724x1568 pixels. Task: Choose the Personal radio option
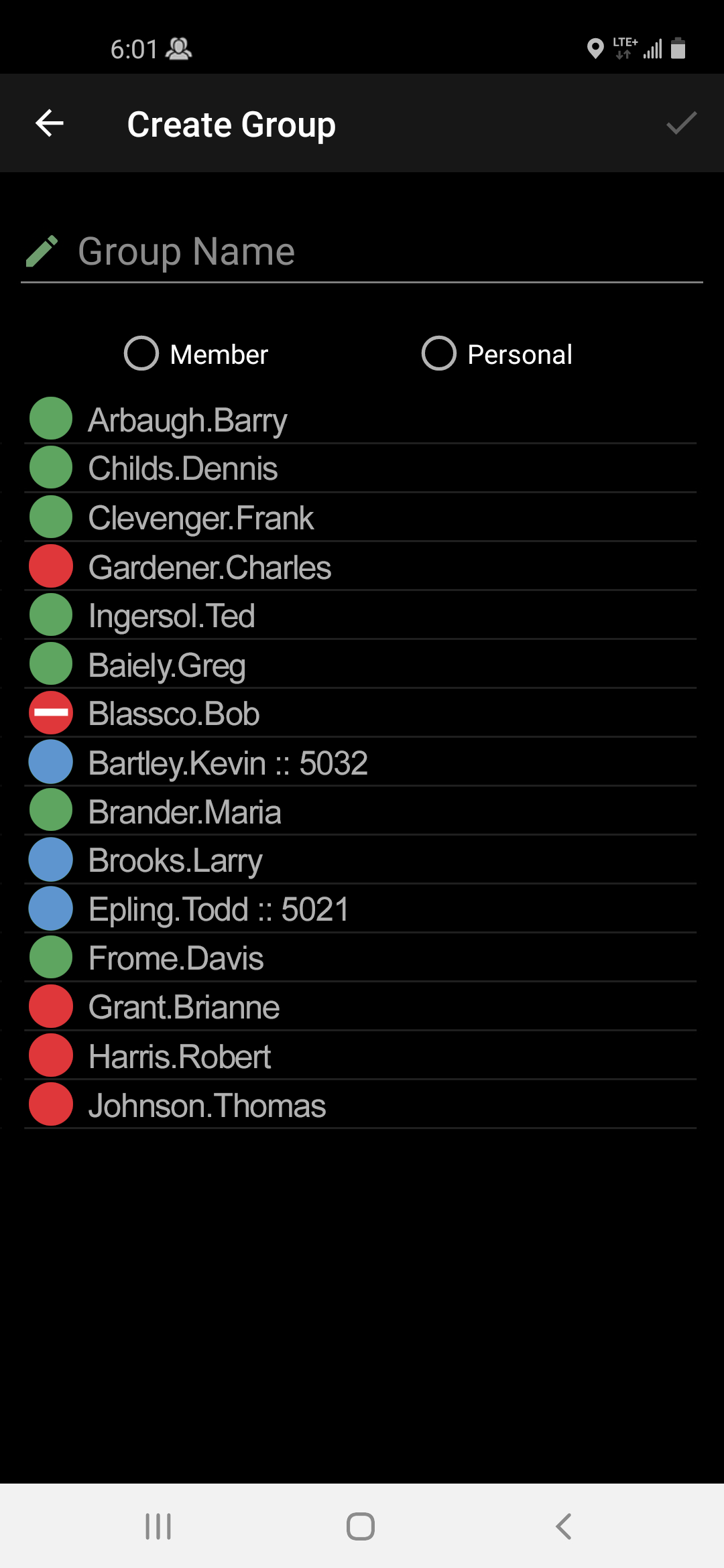pyautogui.click(x=439, y=354)
